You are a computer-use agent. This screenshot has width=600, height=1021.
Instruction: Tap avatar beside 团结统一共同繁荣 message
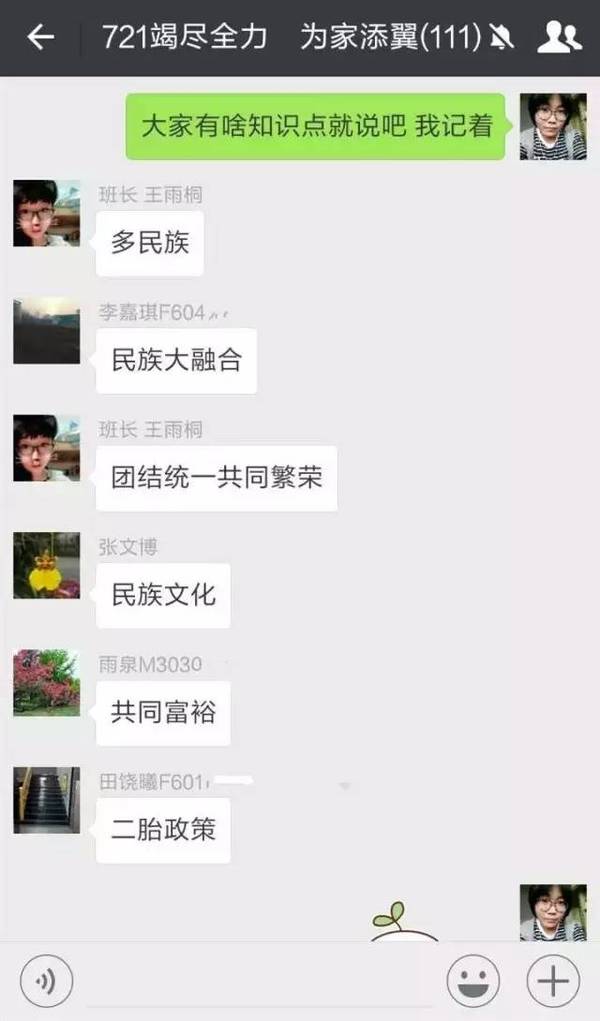click(x=47, y=448)
